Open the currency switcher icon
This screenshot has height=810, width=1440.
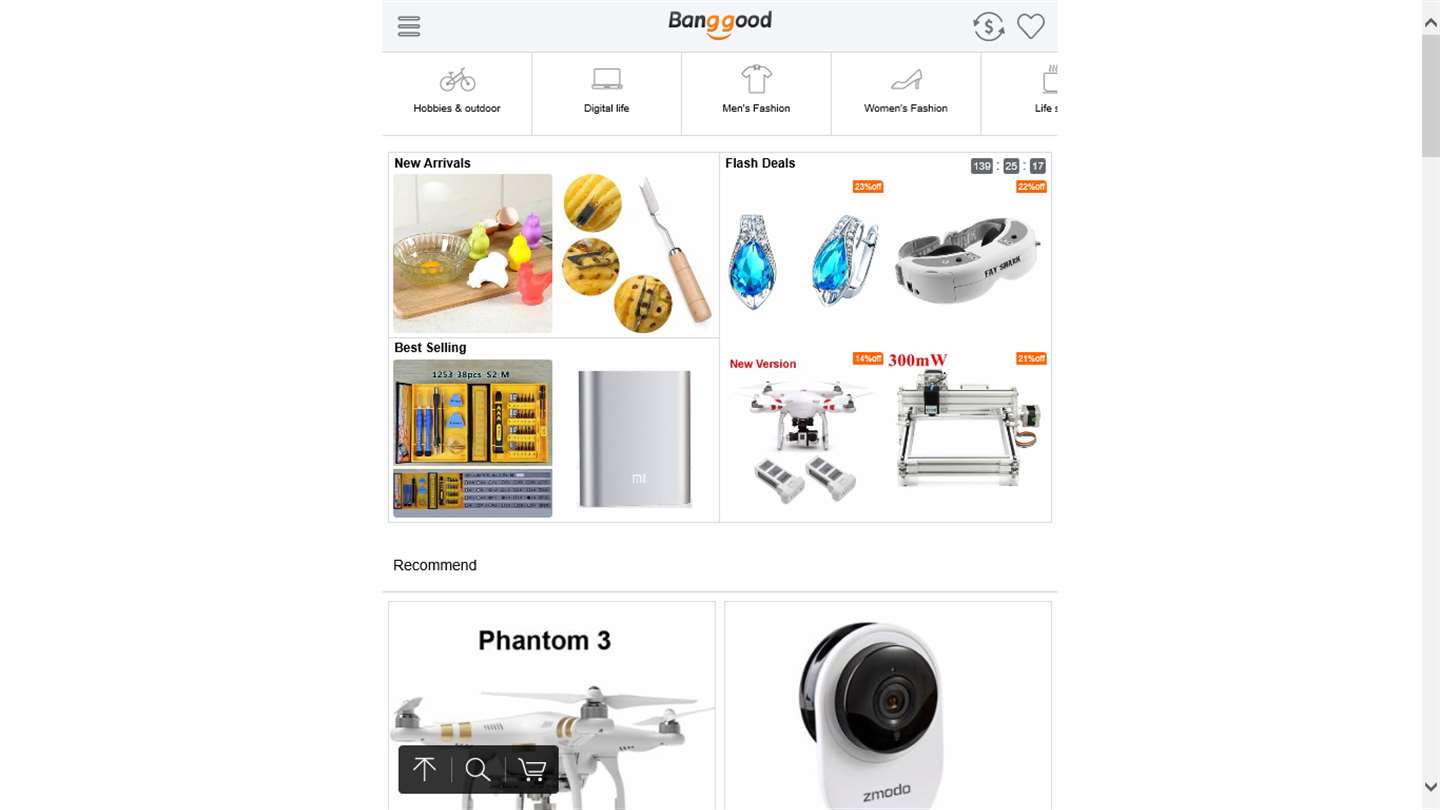988,26
